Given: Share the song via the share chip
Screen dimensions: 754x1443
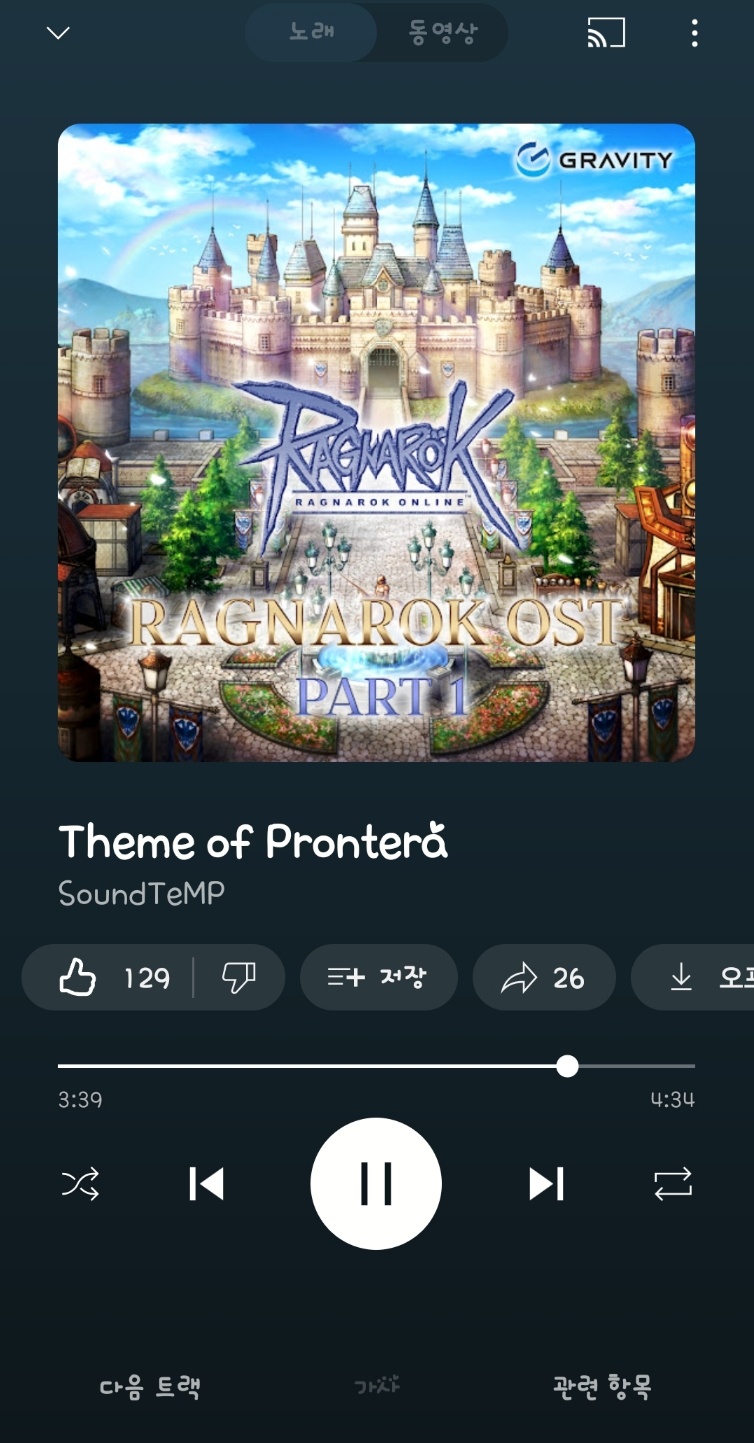Looking at the screenshot, I should [543, 977].
